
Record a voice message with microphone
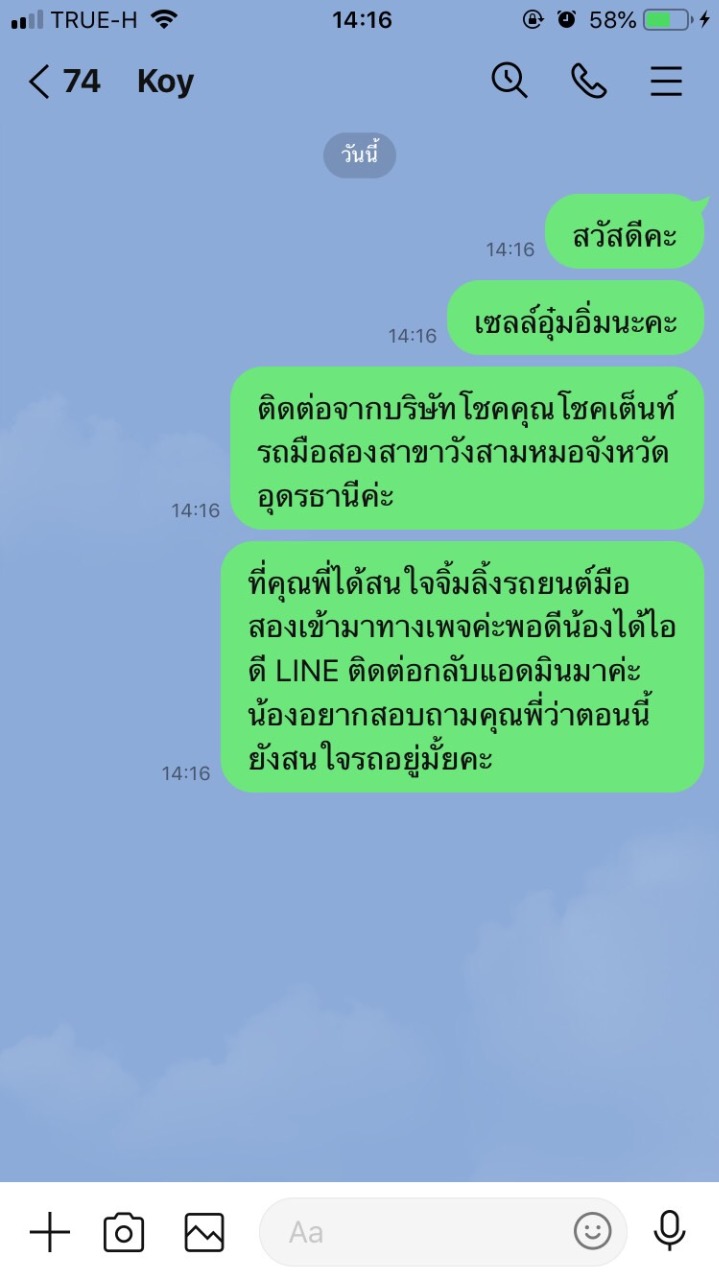669,1232
